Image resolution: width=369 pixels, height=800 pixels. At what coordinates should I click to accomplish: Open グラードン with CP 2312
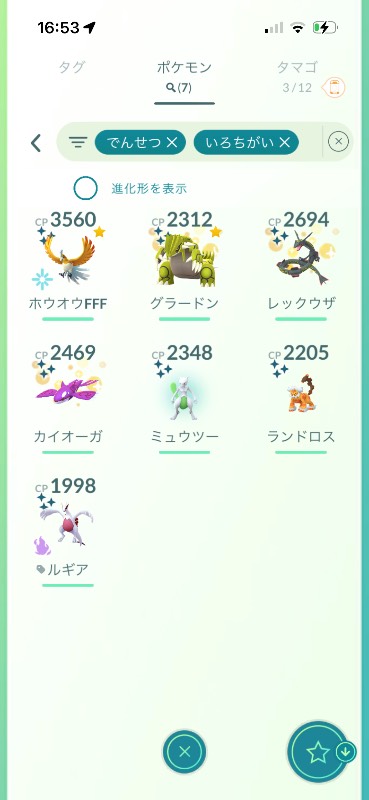tap(184, 265)
